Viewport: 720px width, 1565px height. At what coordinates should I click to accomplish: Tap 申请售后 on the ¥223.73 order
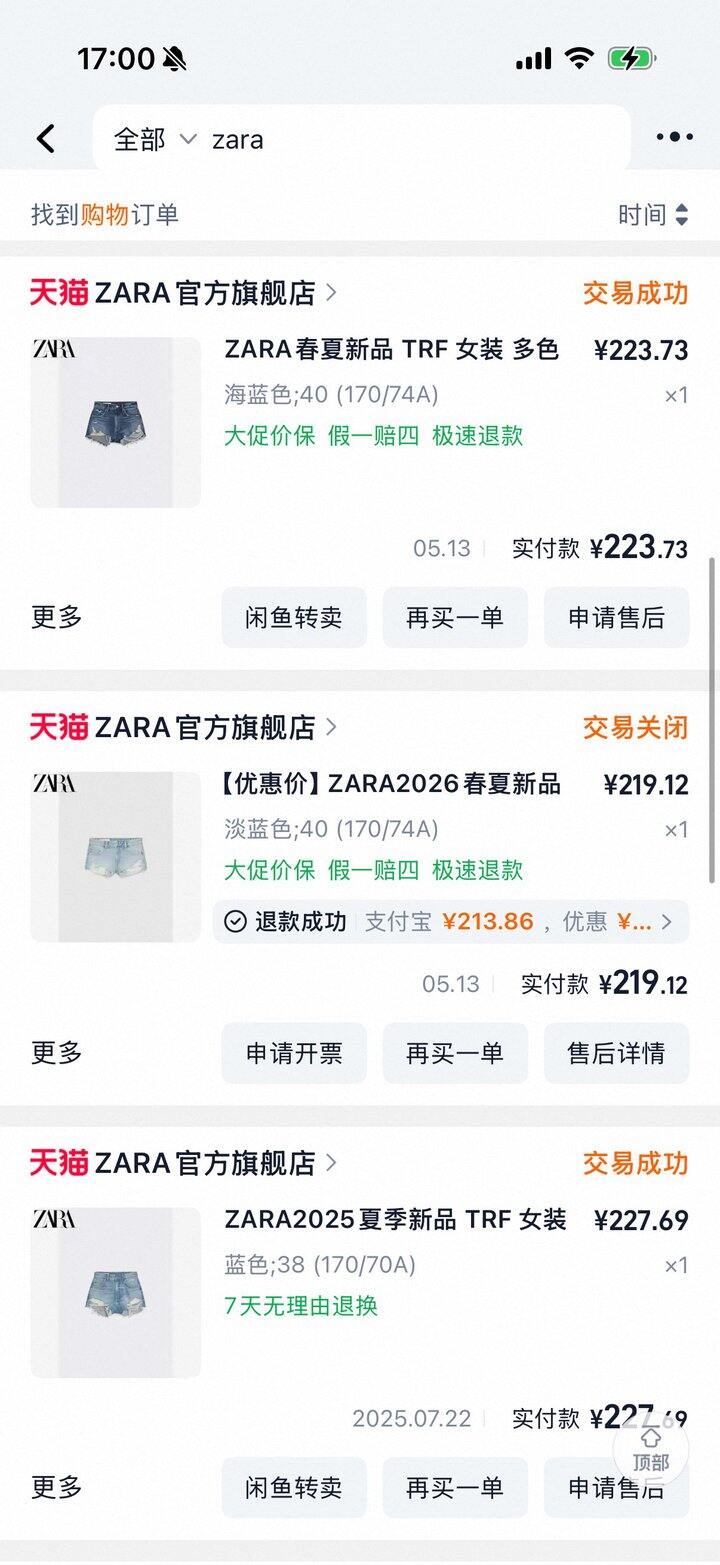[616, 617]
